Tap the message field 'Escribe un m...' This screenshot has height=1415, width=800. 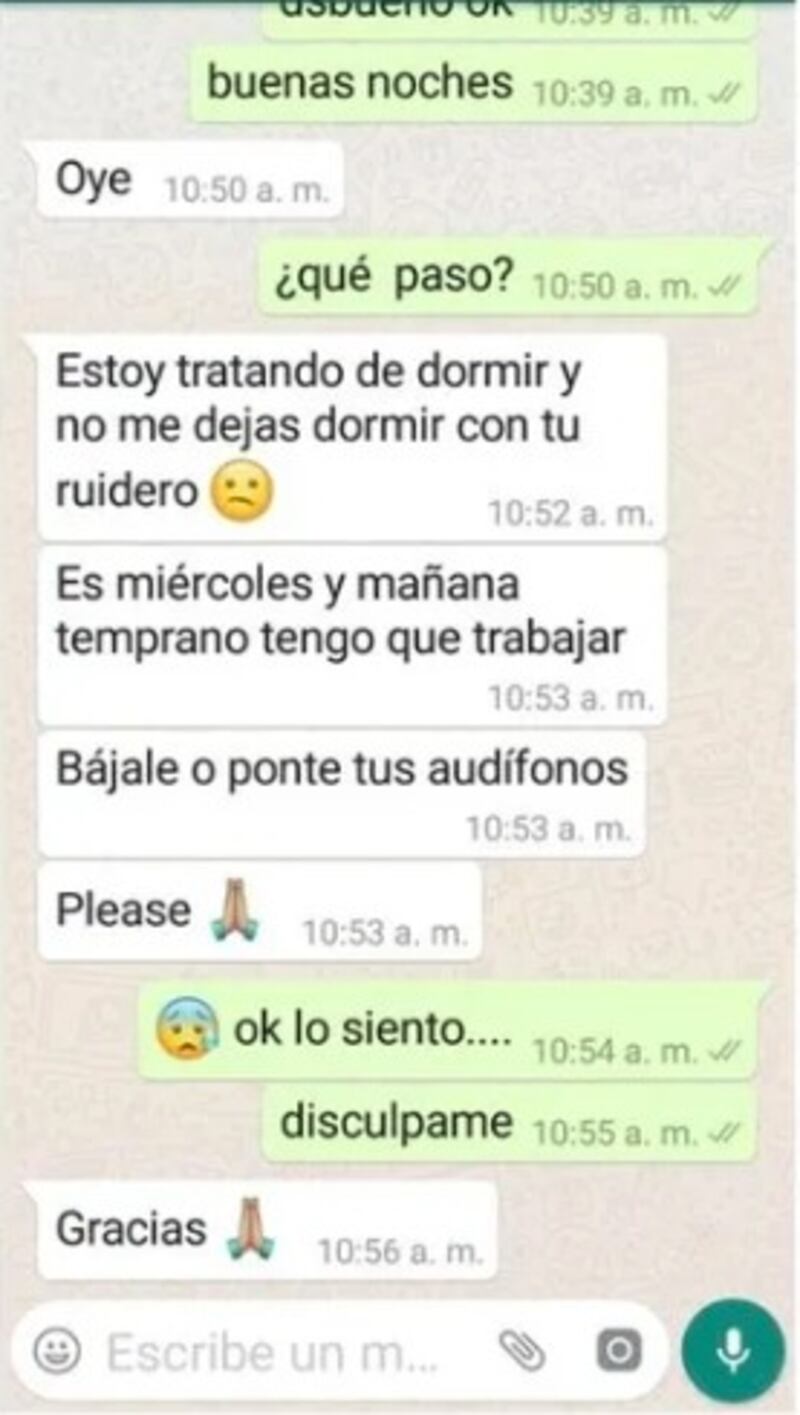tap(272, 1353)
